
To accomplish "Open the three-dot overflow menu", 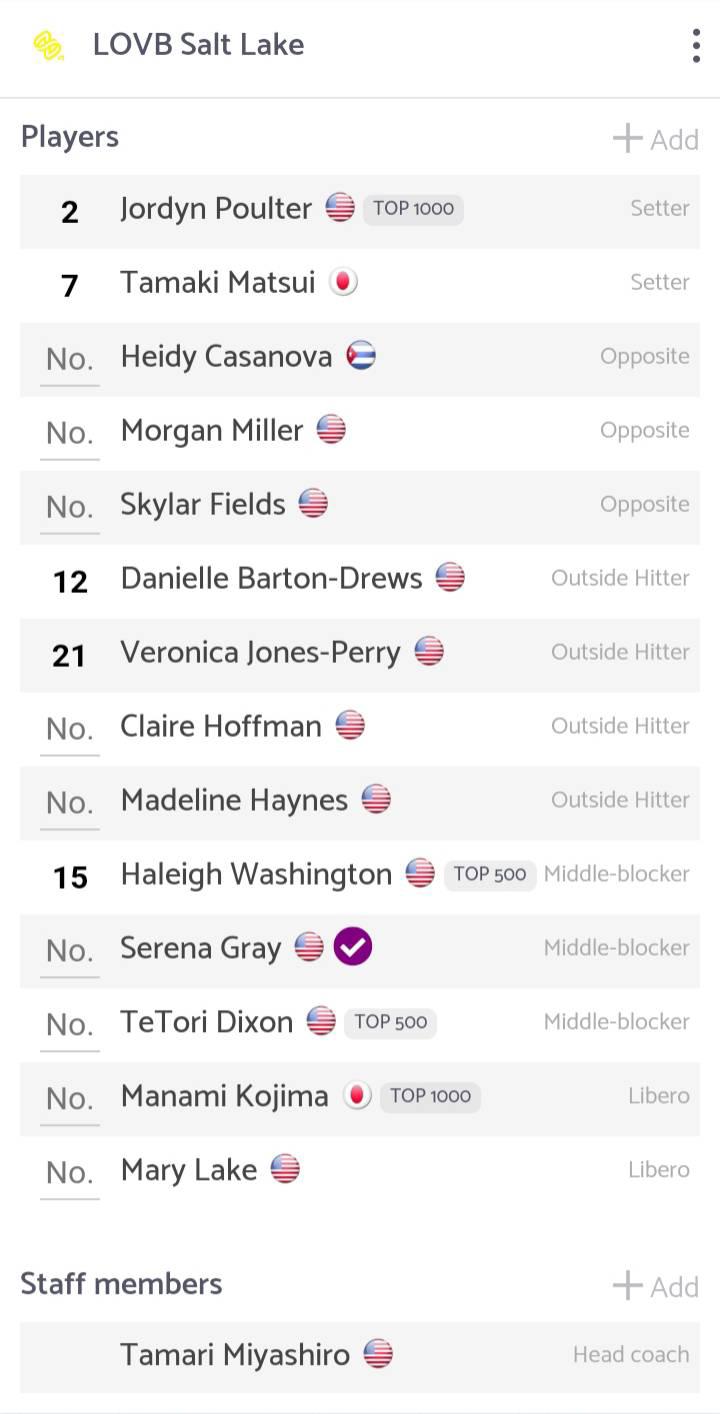I will [695, 46].
